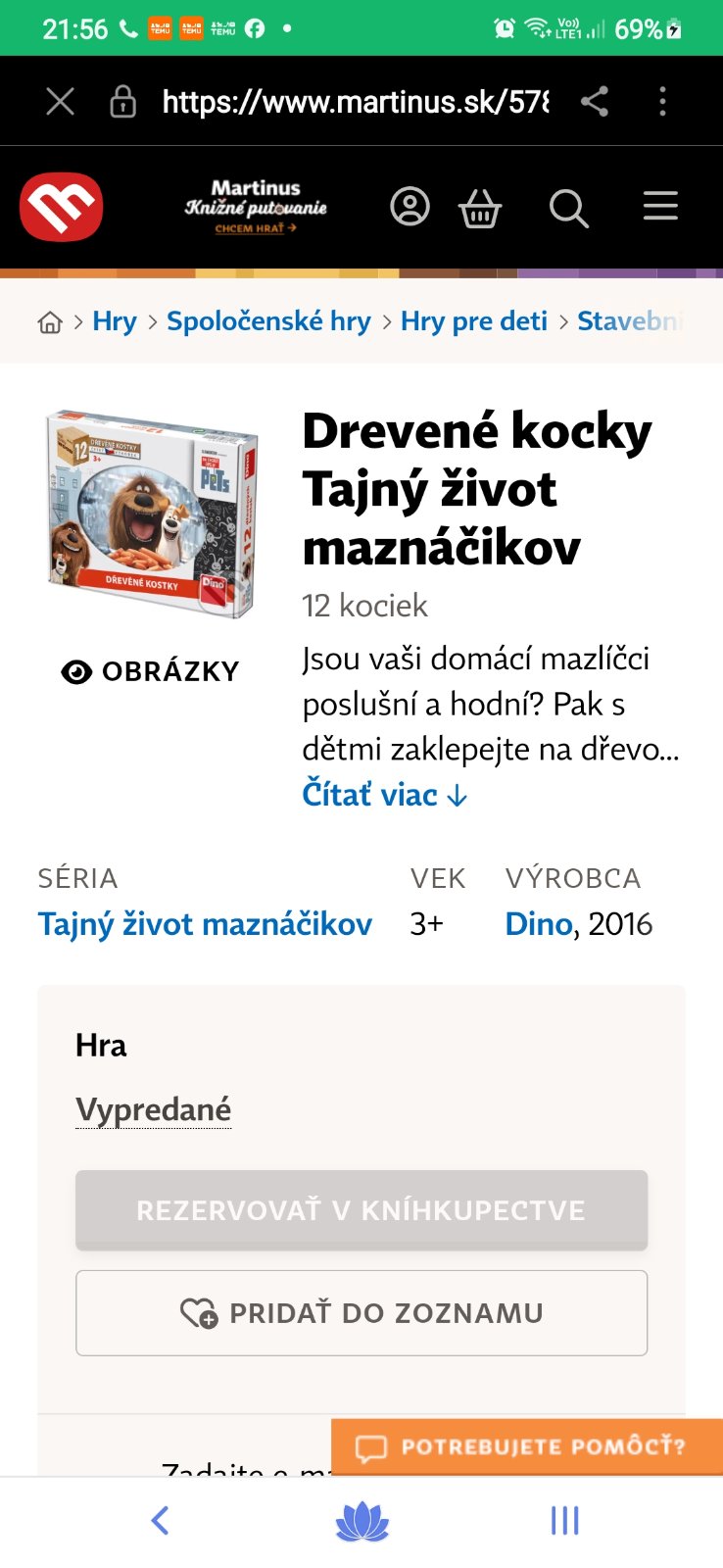Open the series Tajný život maznáčikov link
This screenshot has height=1568, width=723.
205,924
